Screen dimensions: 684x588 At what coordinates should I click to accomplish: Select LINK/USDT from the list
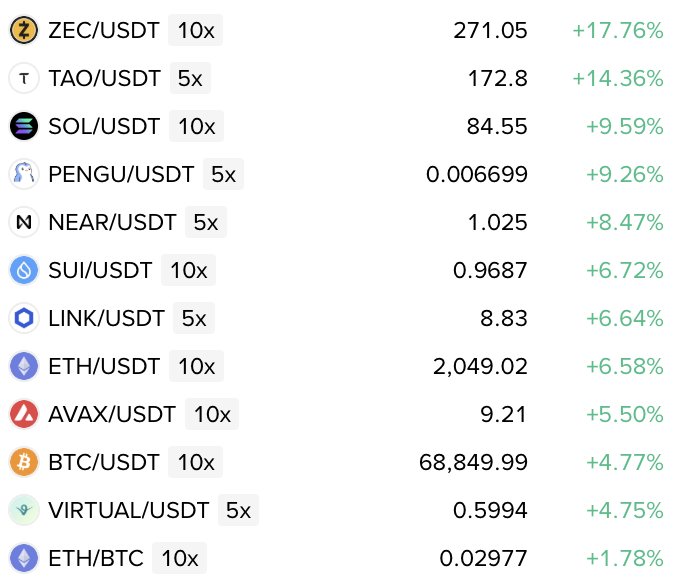[106, 318]
